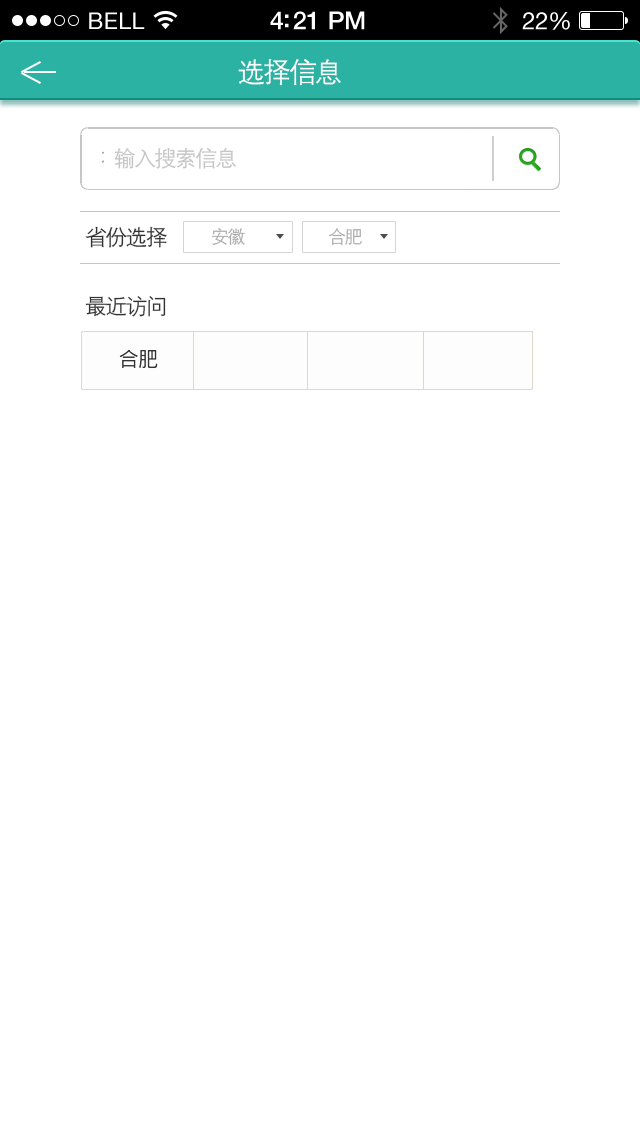
Task: Tap the search information input field
Action: click(x=287, y=159)
